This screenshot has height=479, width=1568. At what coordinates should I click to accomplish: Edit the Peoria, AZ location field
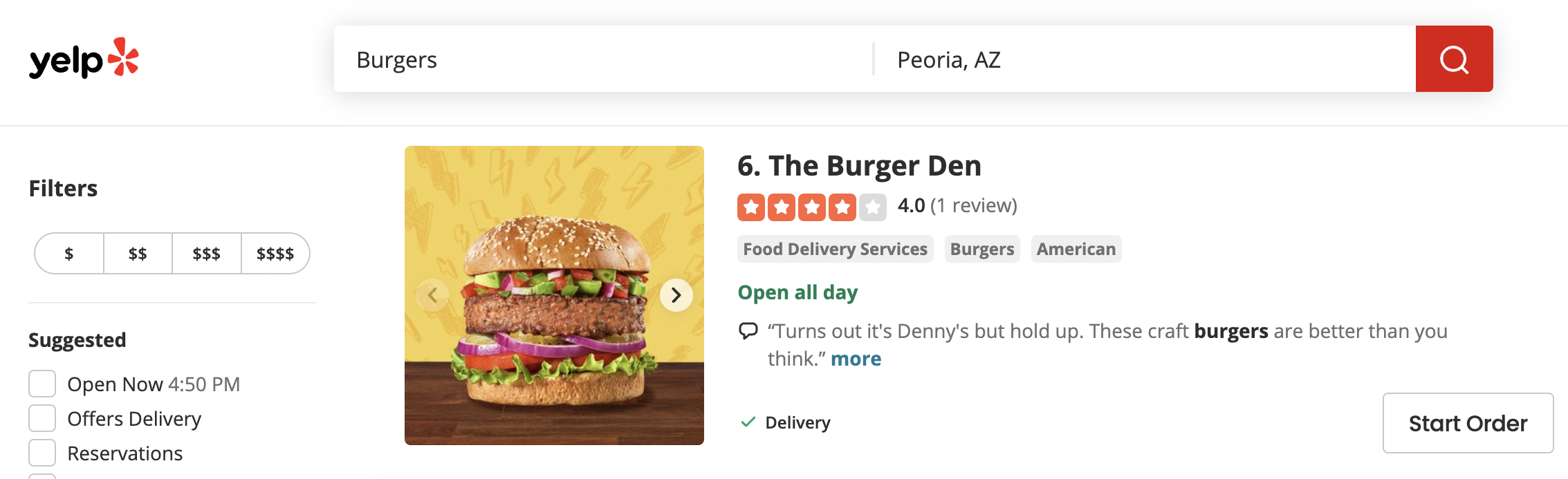1141,59
